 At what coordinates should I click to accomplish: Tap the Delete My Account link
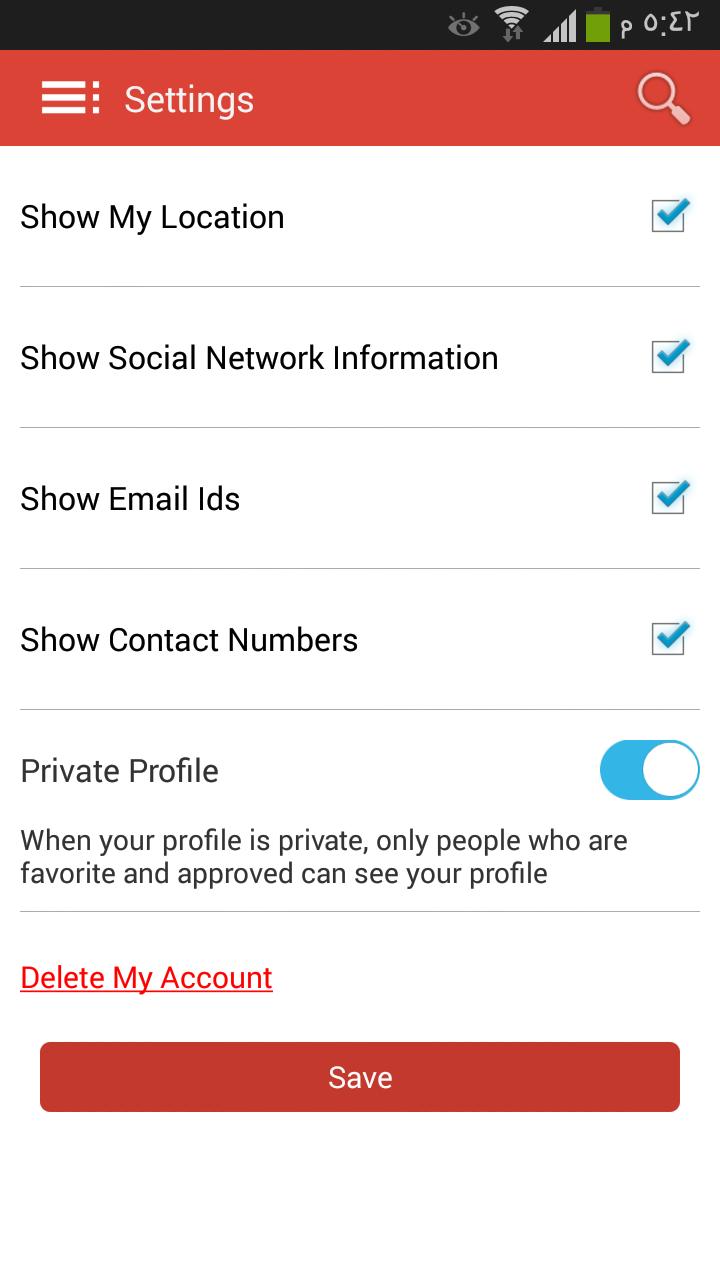click(x=146, y=977)
